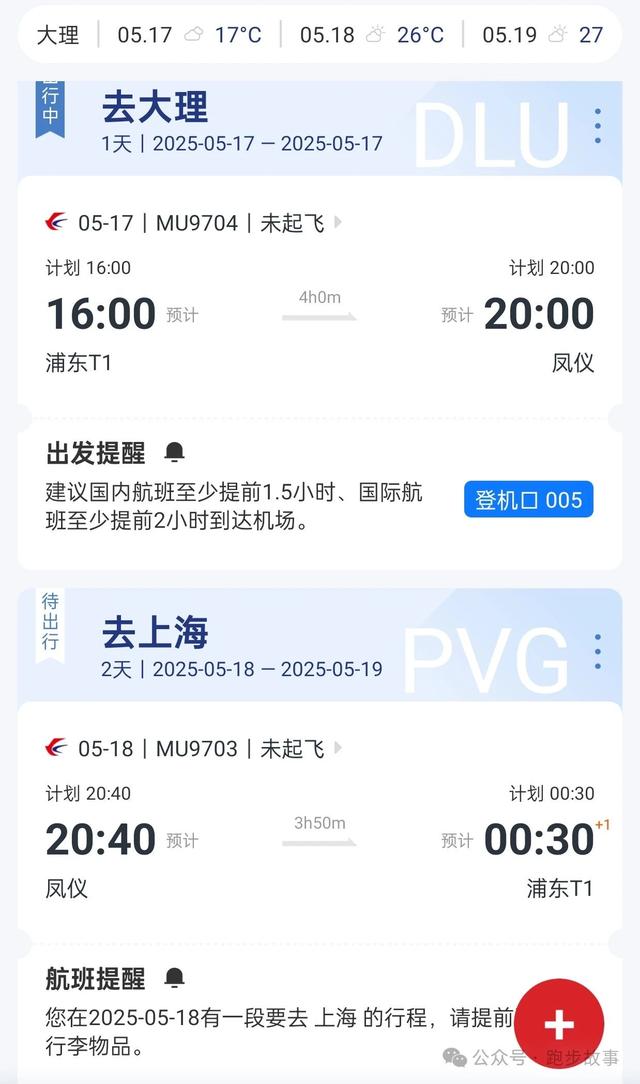Tap the 登机口 005 boarding gate button
The width and height of the screenshot is (640, 1084).
pyautogui.click(x=528, y=499)
